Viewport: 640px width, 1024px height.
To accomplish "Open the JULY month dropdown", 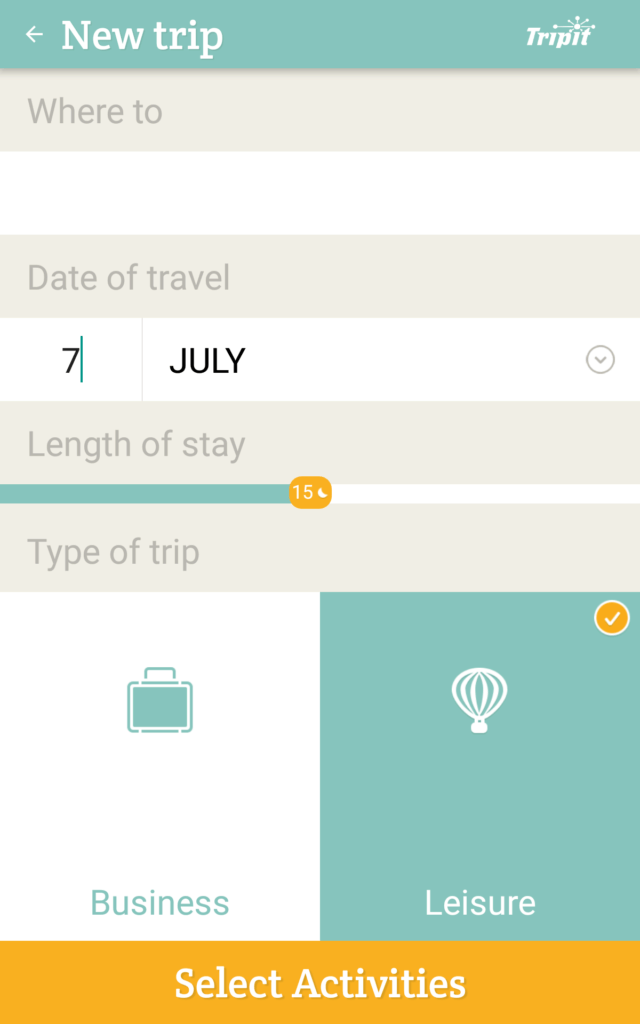I will tap(391, 360).
